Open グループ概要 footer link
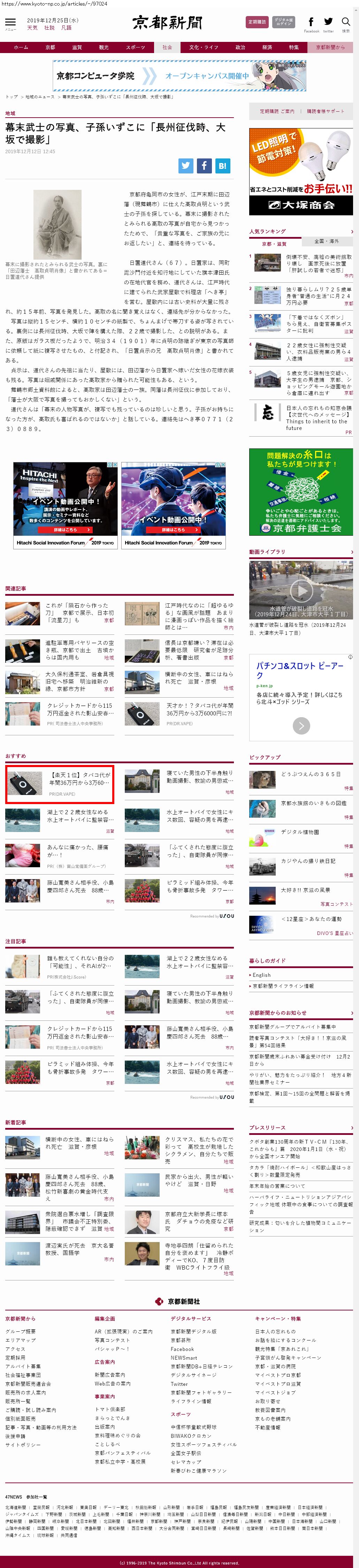 point(21,1331)
